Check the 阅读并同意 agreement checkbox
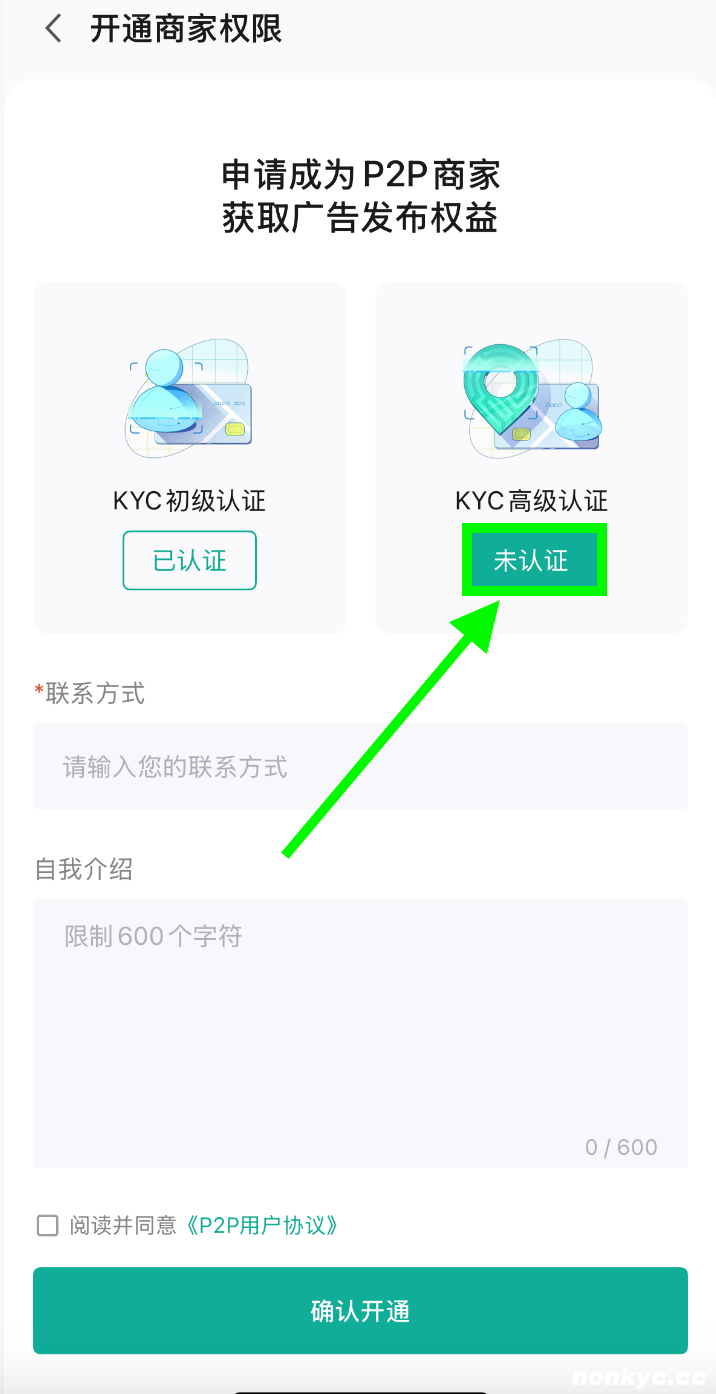The image size is (716, 1394). coord(47,1225)
